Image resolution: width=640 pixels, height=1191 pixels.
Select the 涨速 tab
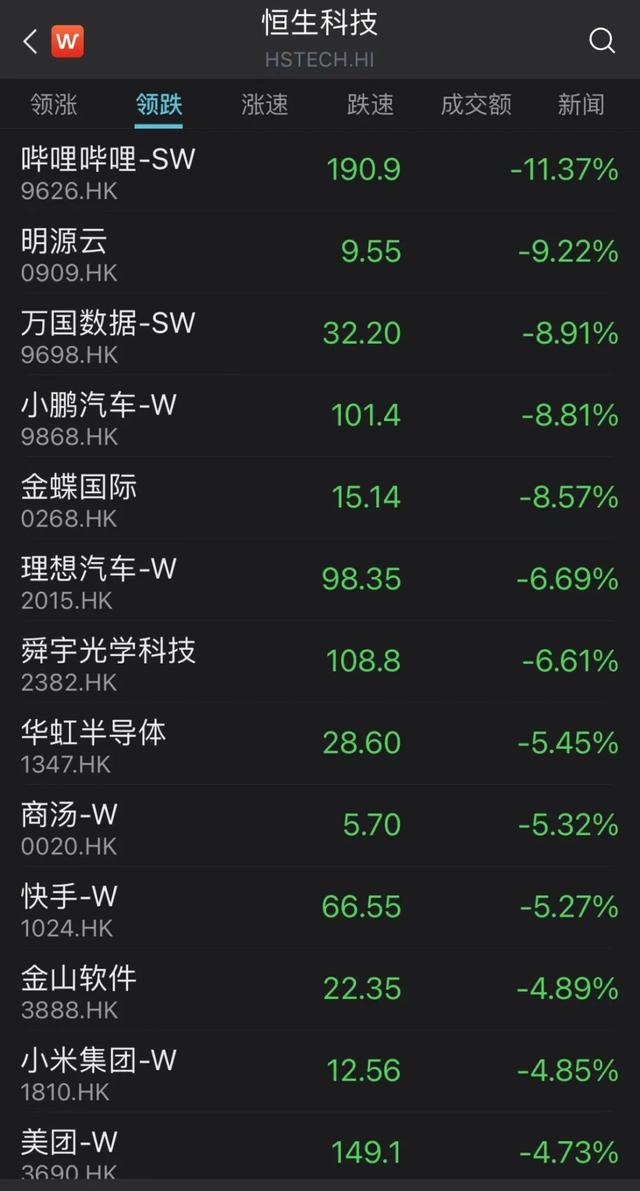click(x=265, y=104)
